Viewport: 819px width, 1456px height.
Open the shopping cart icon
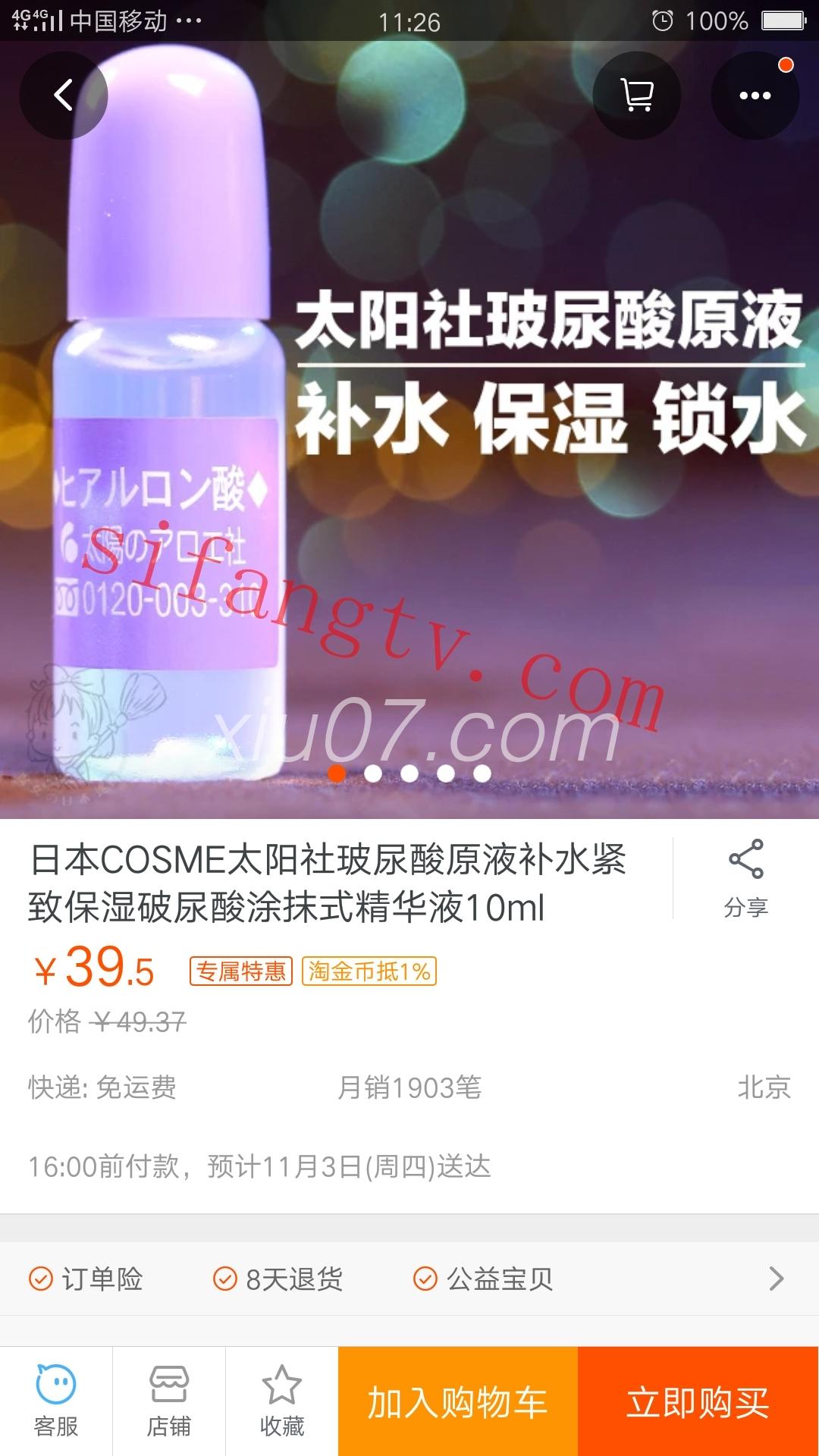[636, 96]
